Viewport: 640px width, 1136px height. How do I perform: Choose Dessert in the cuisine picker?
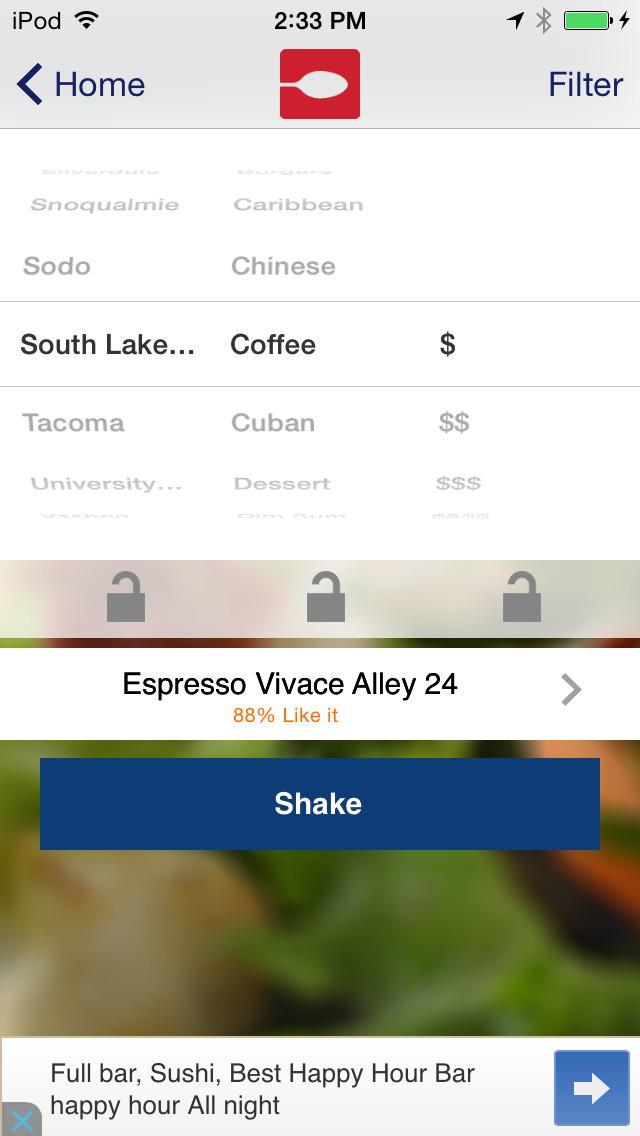[282, 484]
